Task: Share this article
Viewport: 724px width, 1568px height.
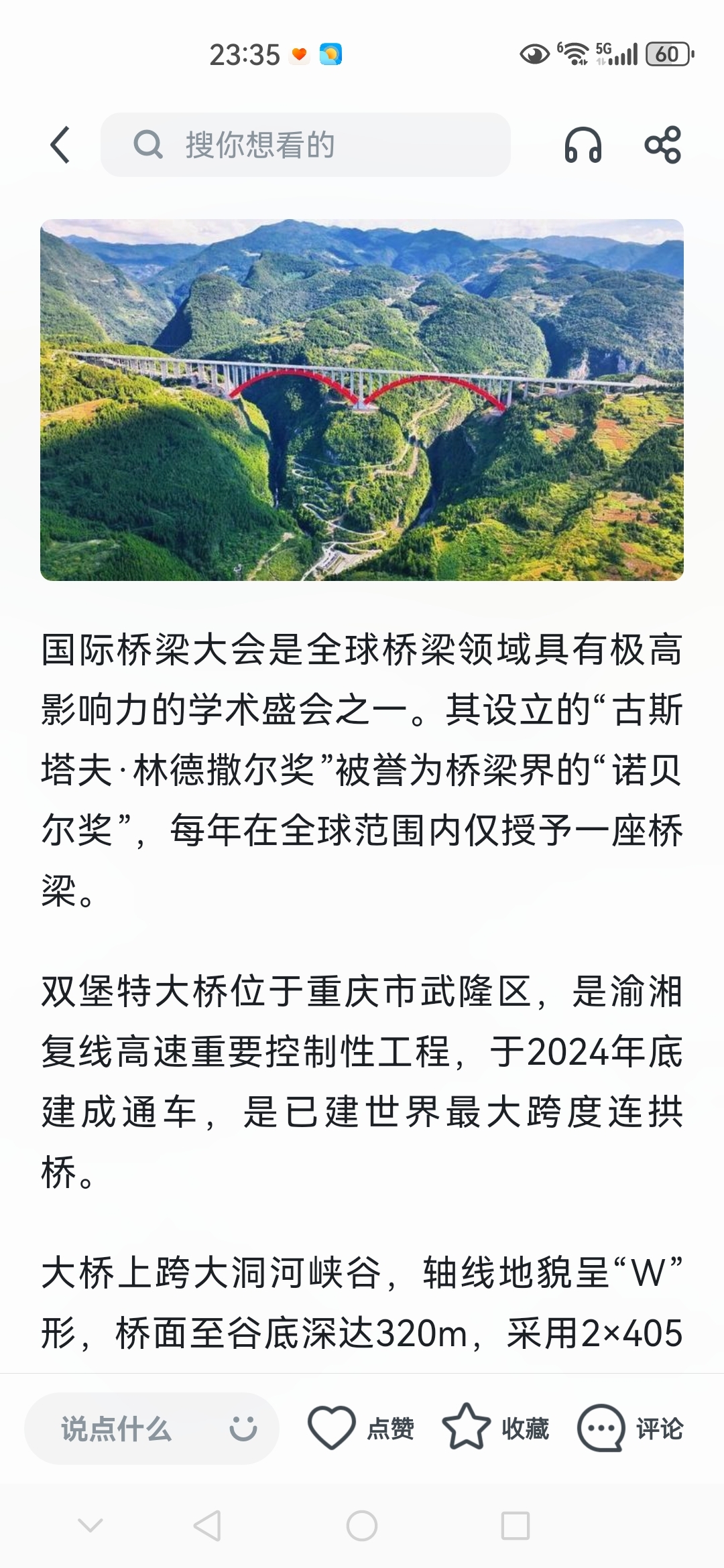Action: [662, 145]
